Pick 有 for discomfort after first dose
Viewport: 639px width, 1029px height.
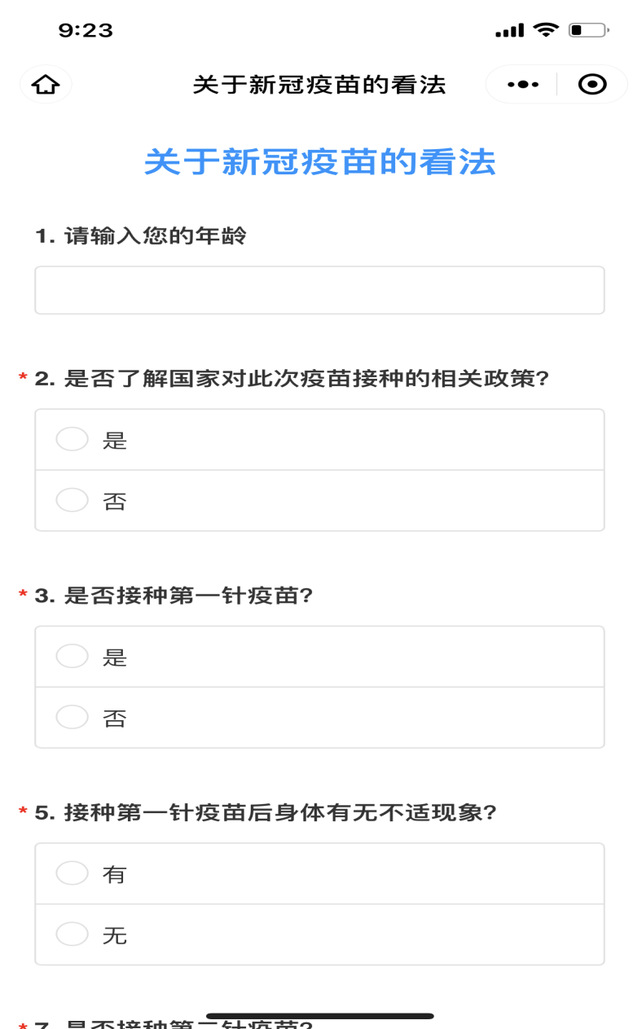tap(73, 874)
